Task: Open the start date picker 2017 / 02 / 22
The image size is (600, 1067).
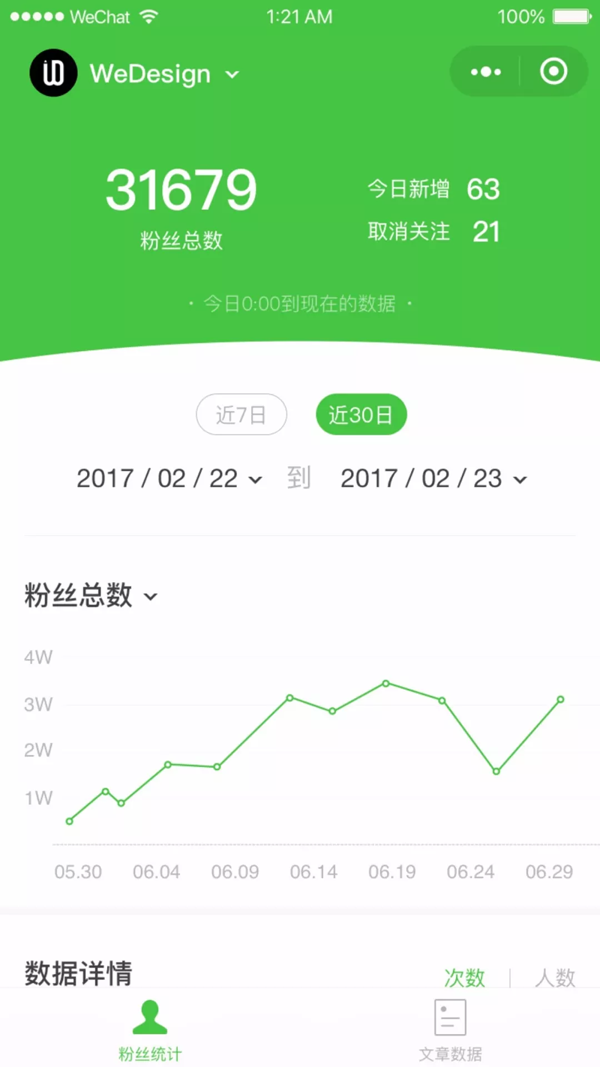Action: [169, 479]
